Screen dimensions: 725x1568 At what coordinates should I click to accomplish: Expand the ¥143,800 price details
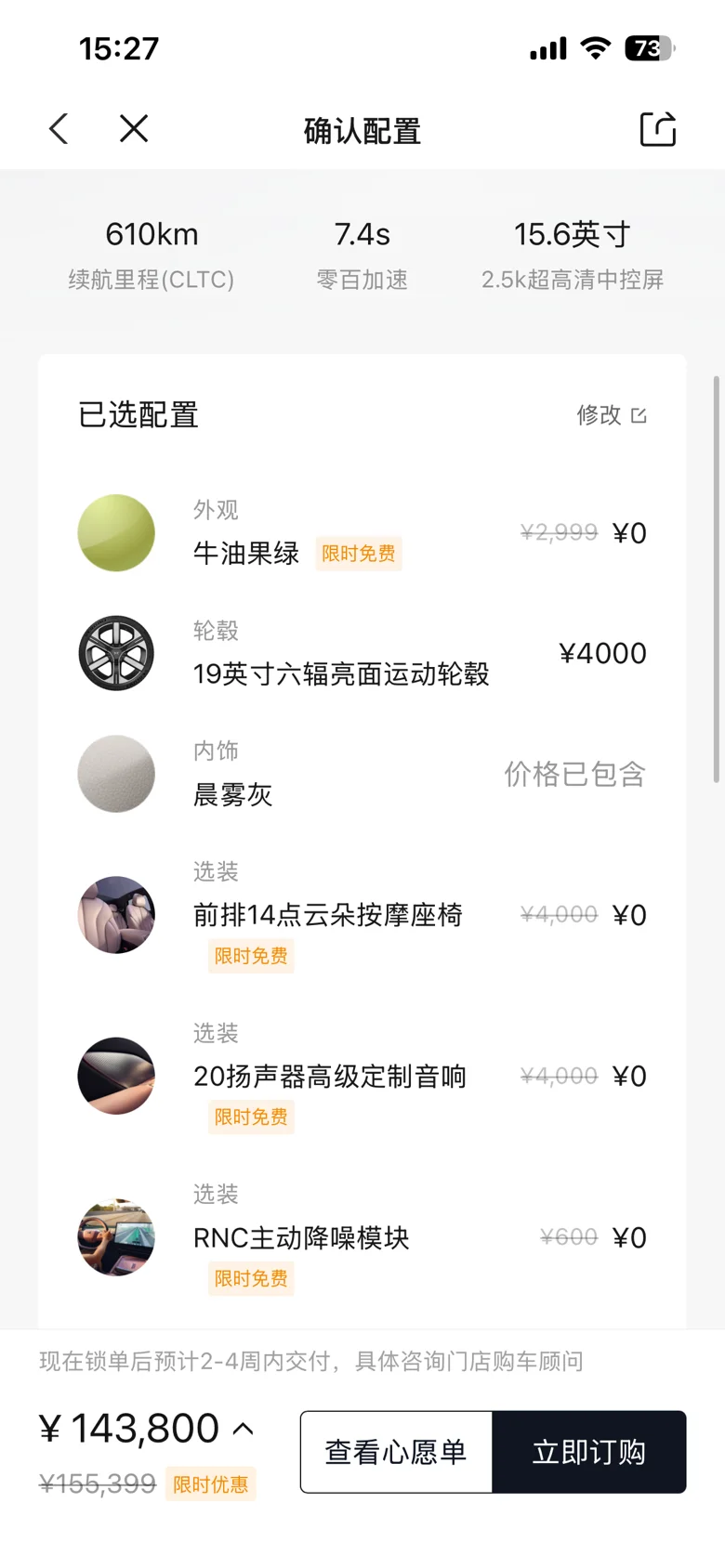tap(243, 1429)
